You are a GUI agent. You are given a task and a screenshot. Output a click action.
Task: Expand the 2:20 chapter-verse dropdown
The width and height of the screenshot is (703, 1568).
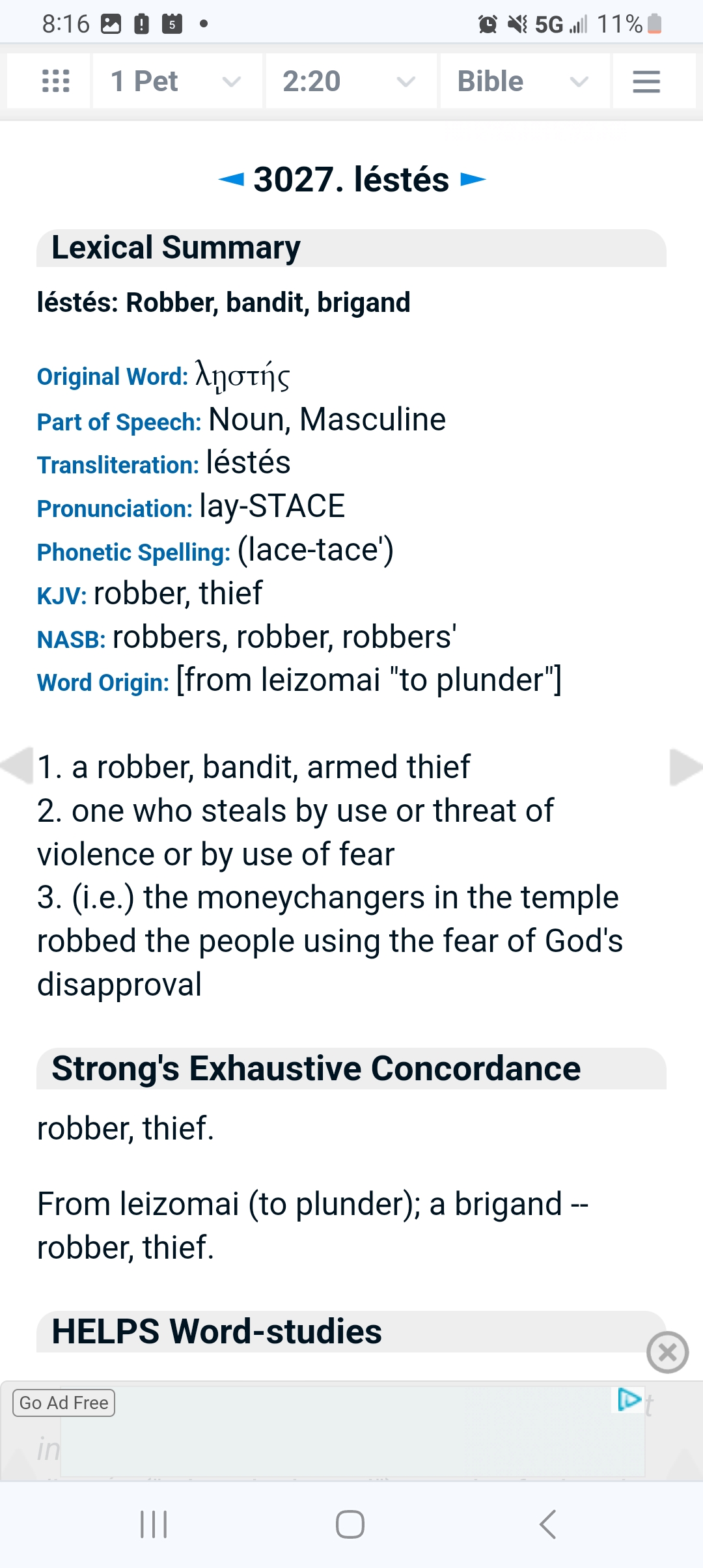point(350,81)
